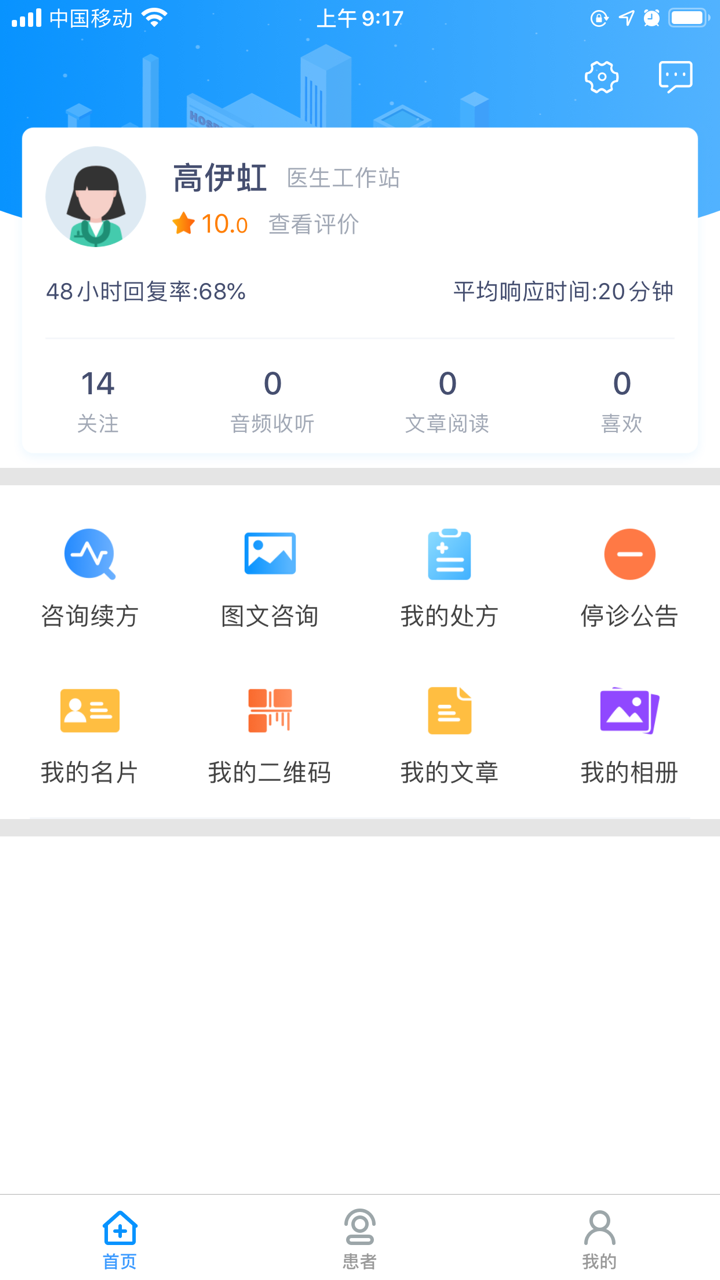Browse 我的相册 photo album

click(629, 732)
